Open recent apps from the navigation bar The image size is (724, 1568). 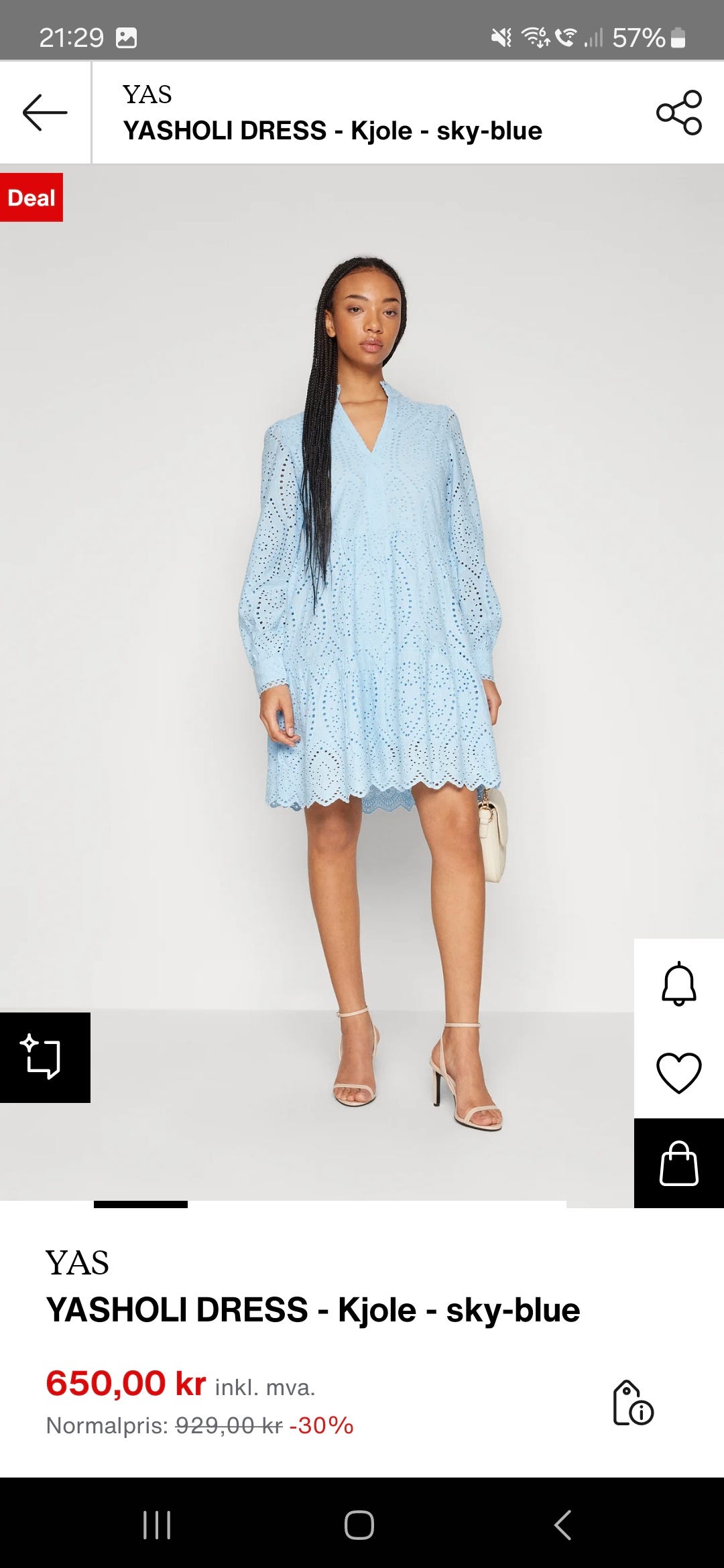click(157, 1525)
